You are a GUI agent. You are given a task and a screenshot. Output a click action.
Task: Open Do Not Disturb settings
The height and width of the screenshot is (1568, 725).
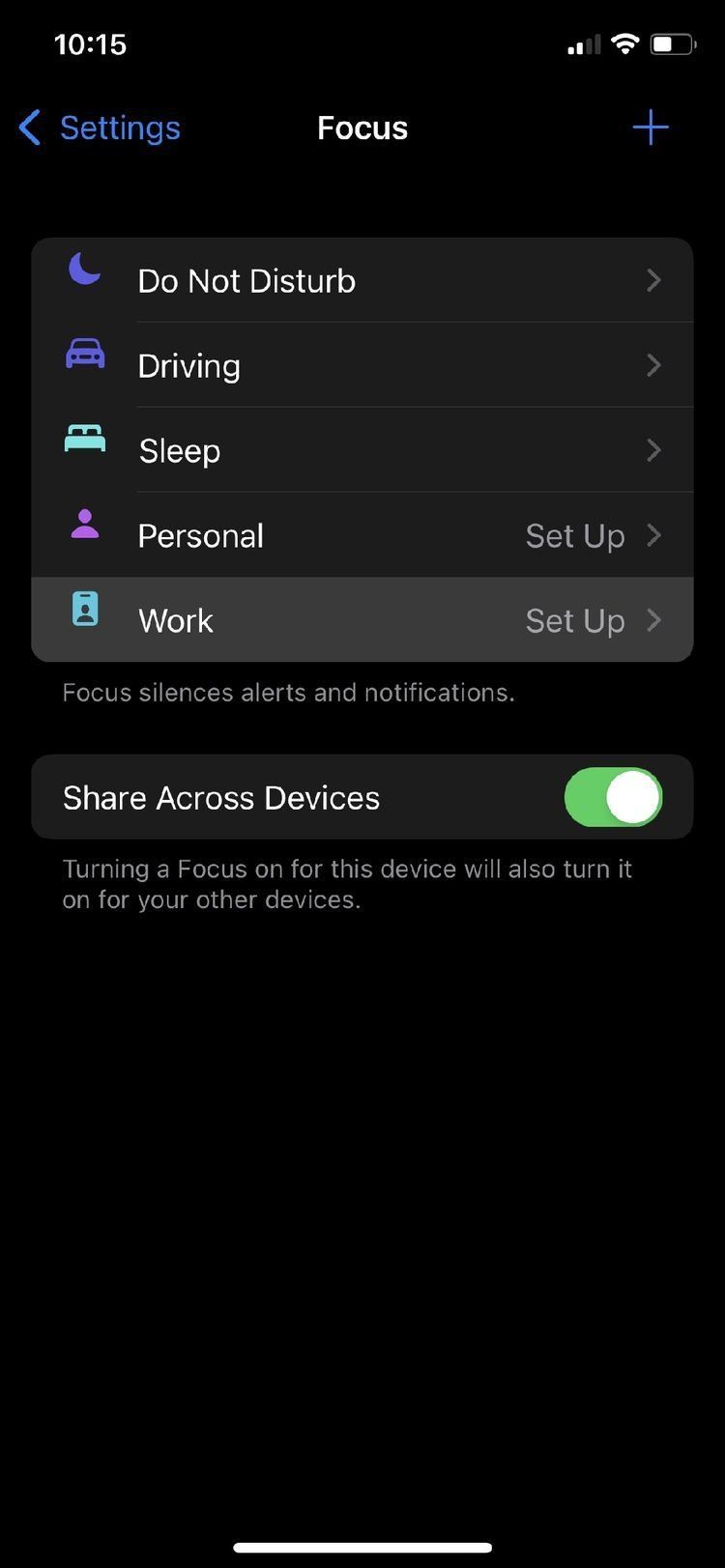[x=362, y=281]
